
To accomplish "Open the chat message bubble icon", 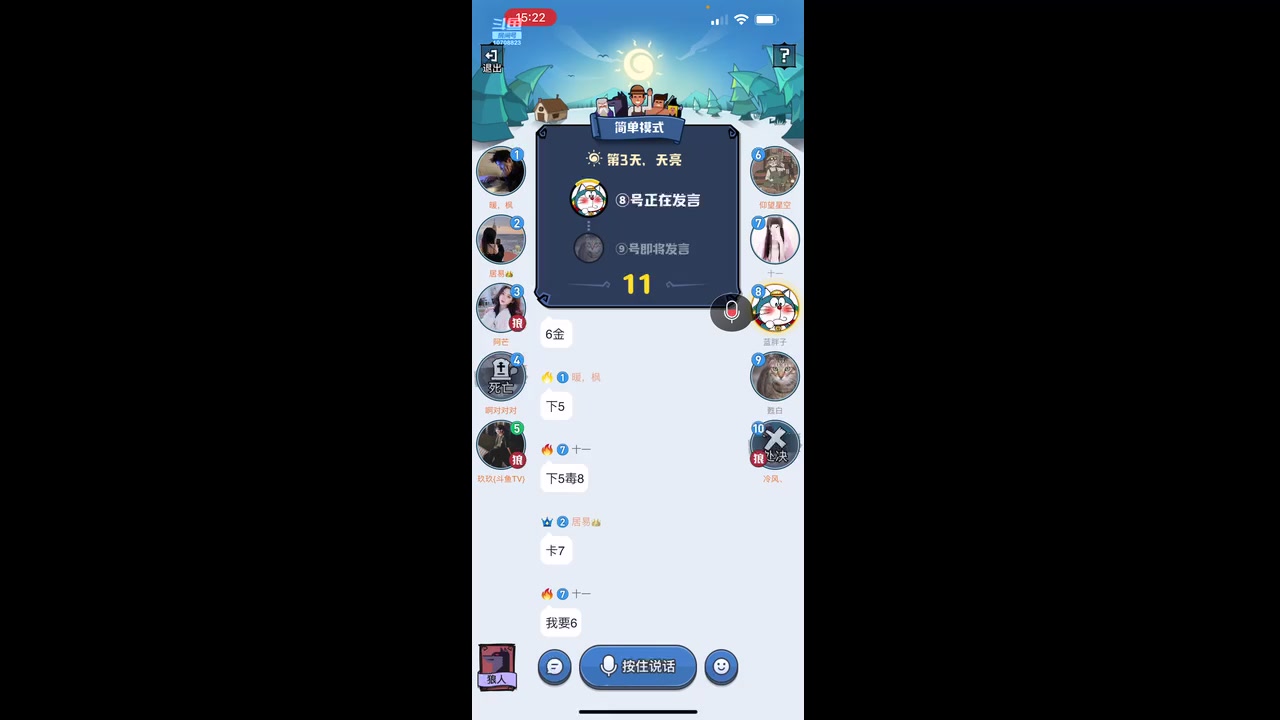I will pos(555,667).
